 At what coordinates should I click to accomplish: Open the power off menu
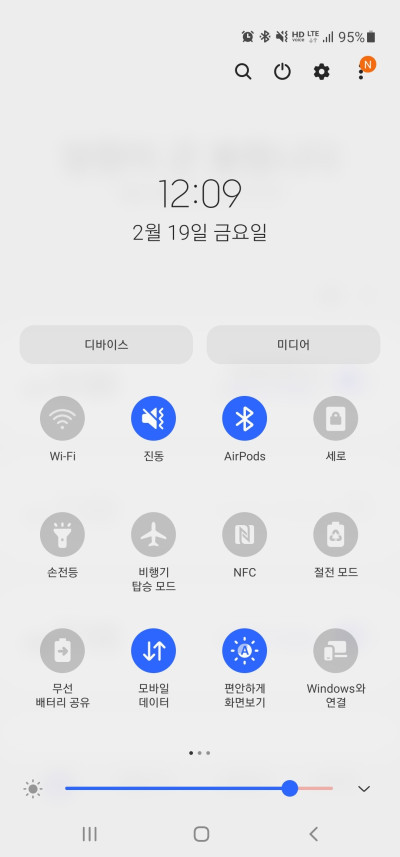(282, 72)
